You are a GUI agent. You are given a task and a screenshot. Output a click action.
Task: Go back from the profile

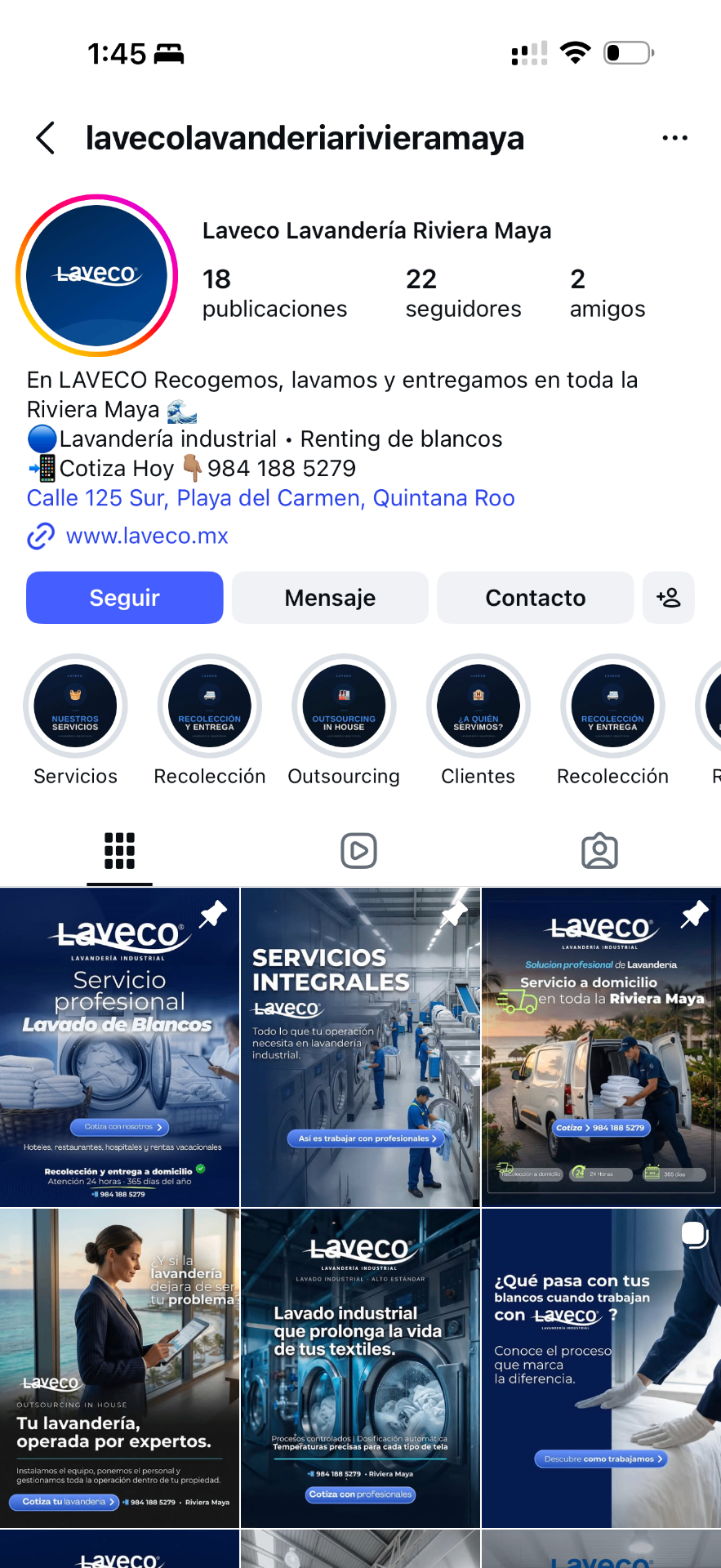(x=46, y=138)
